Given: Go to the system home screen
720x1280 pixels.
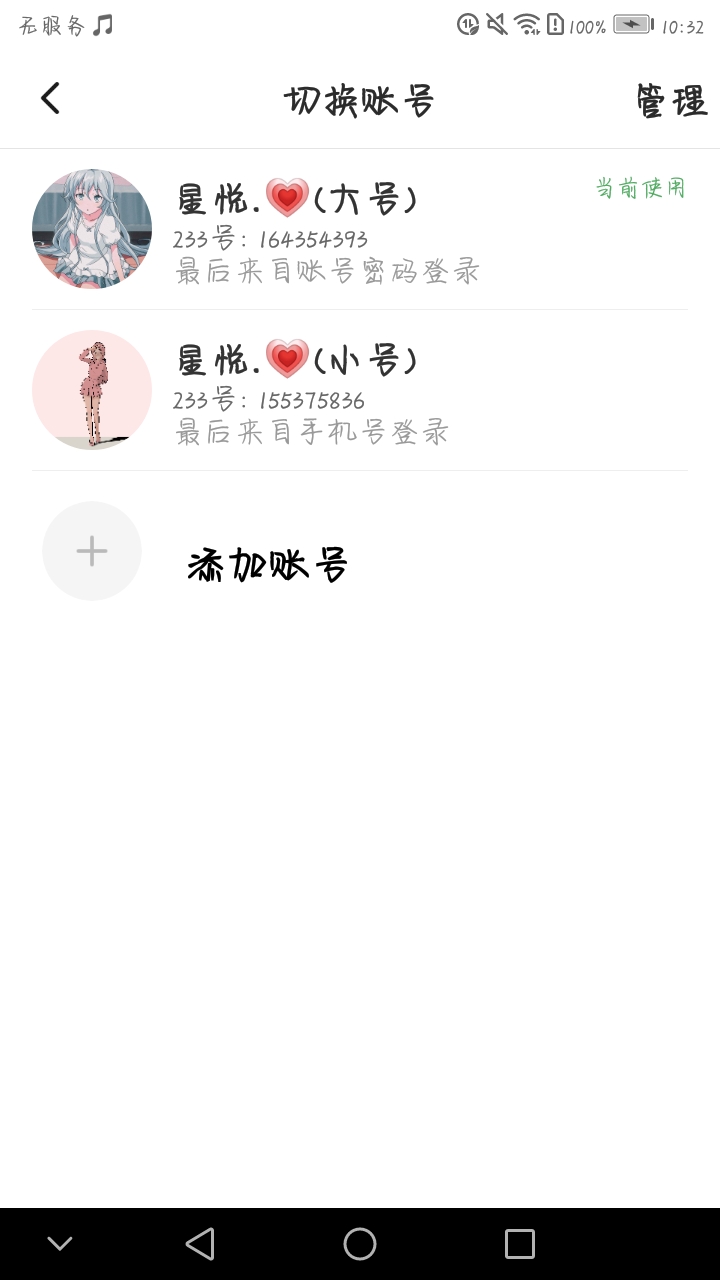Looking at the screenshot, I should pos(360,1244).
